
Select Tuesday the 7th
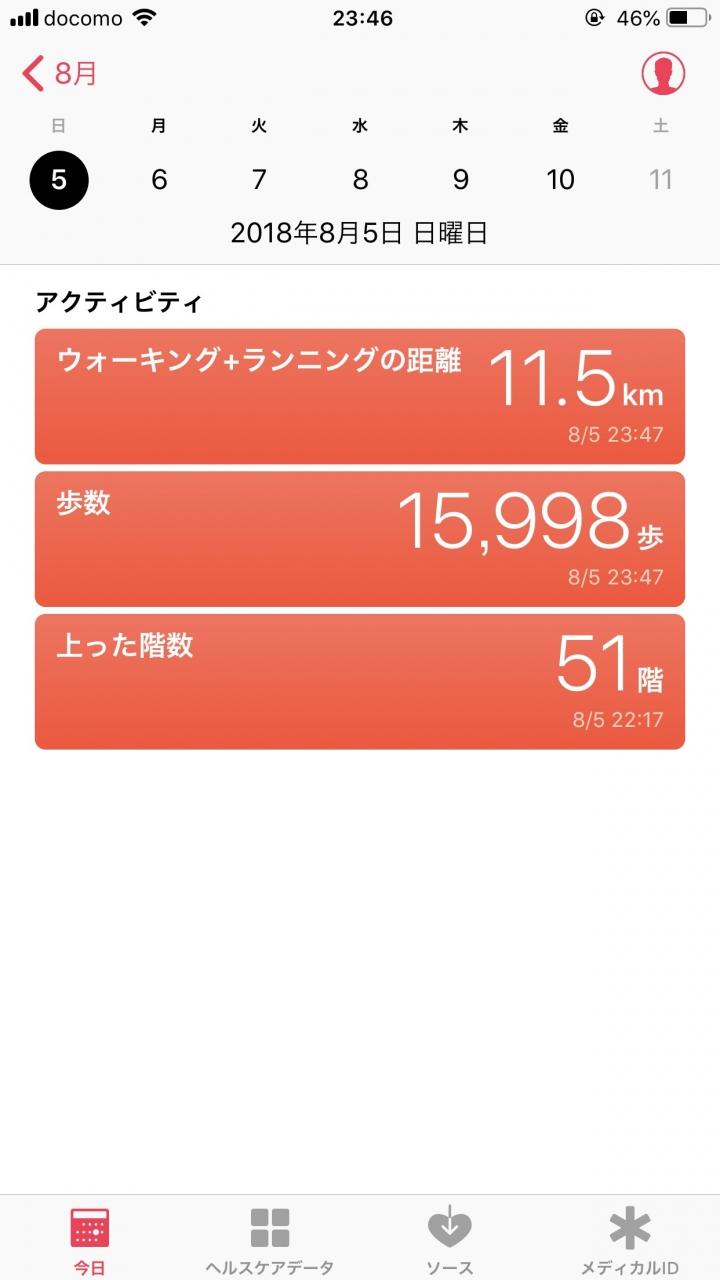[259, 180]
